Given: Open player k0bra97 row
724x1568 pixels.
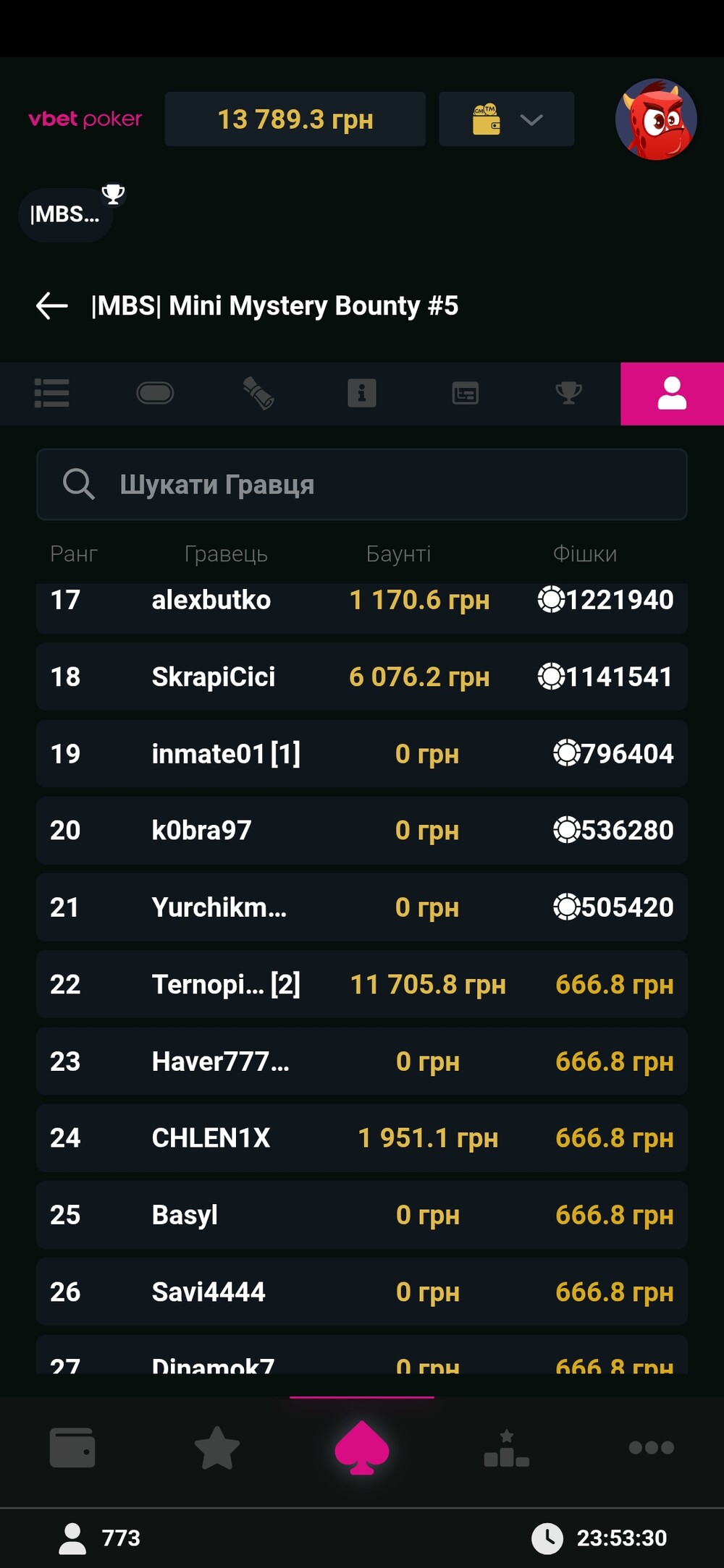Looking at the screenshot, I should click(x=362, y=830).
